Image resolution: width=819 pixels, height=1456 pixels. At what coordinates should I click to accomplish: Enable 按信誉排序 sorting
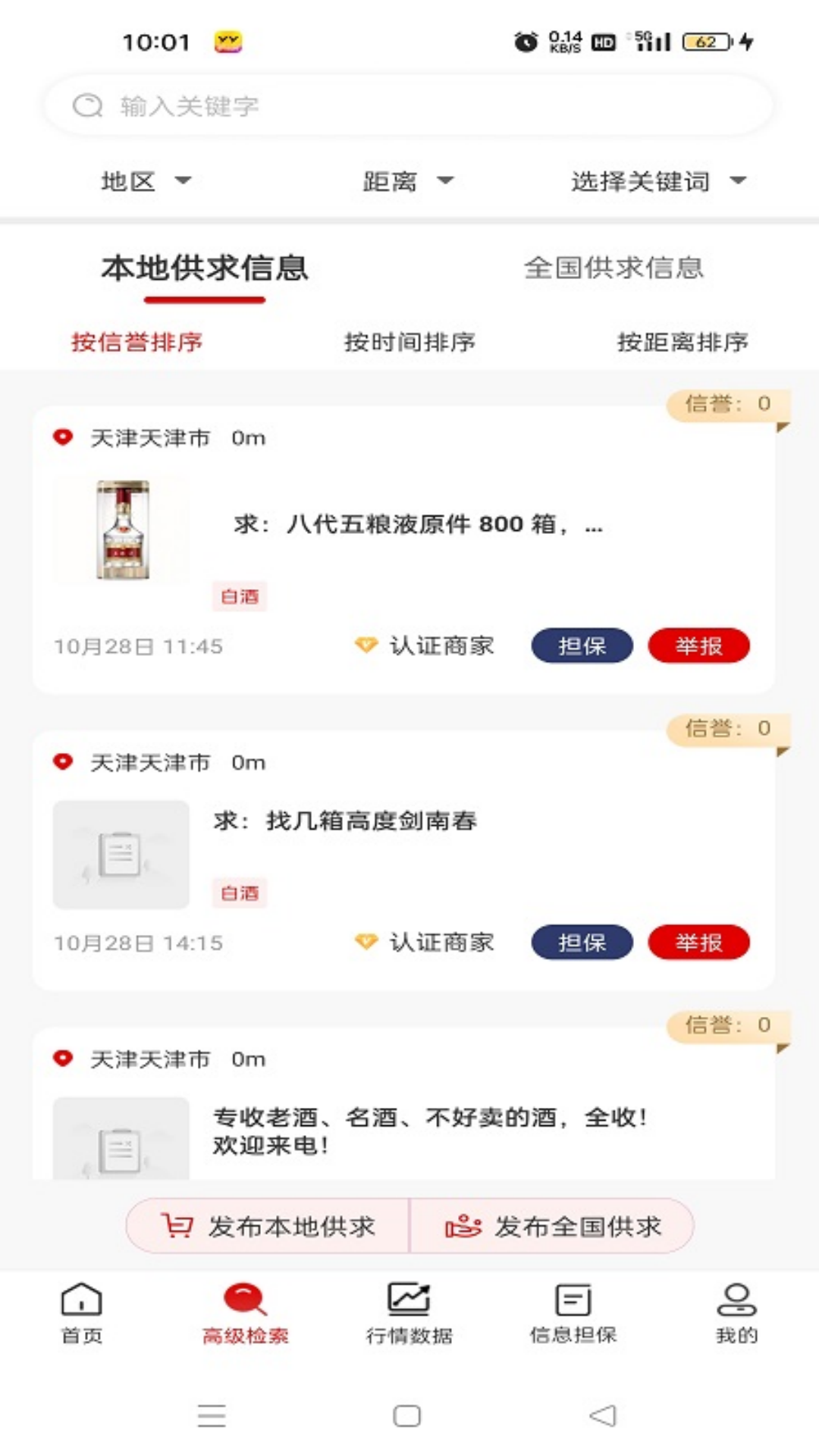[135, 342]
